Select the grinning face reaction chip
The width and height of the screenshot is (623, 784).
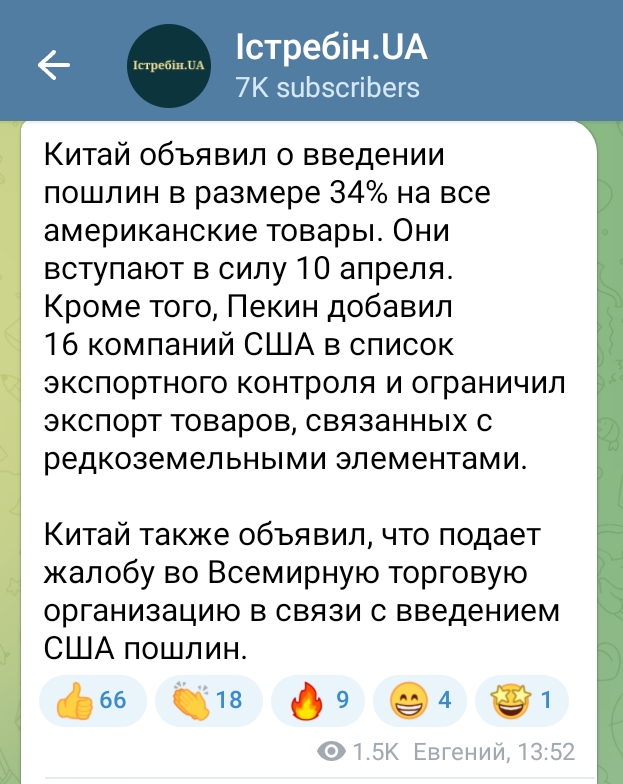(418, 700)
